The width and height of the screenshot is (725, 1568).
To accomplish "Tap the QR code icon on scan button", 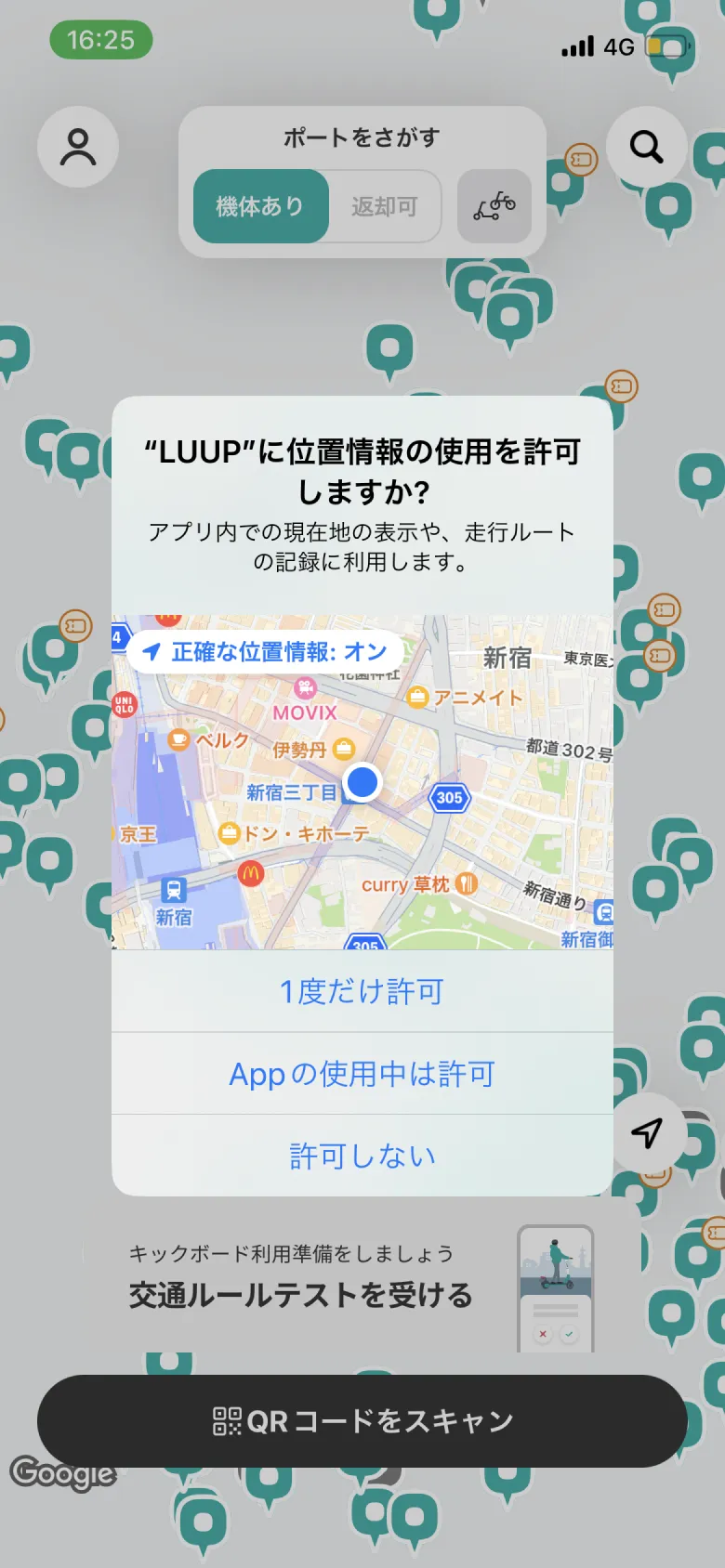I will (x=225, y=1419).
